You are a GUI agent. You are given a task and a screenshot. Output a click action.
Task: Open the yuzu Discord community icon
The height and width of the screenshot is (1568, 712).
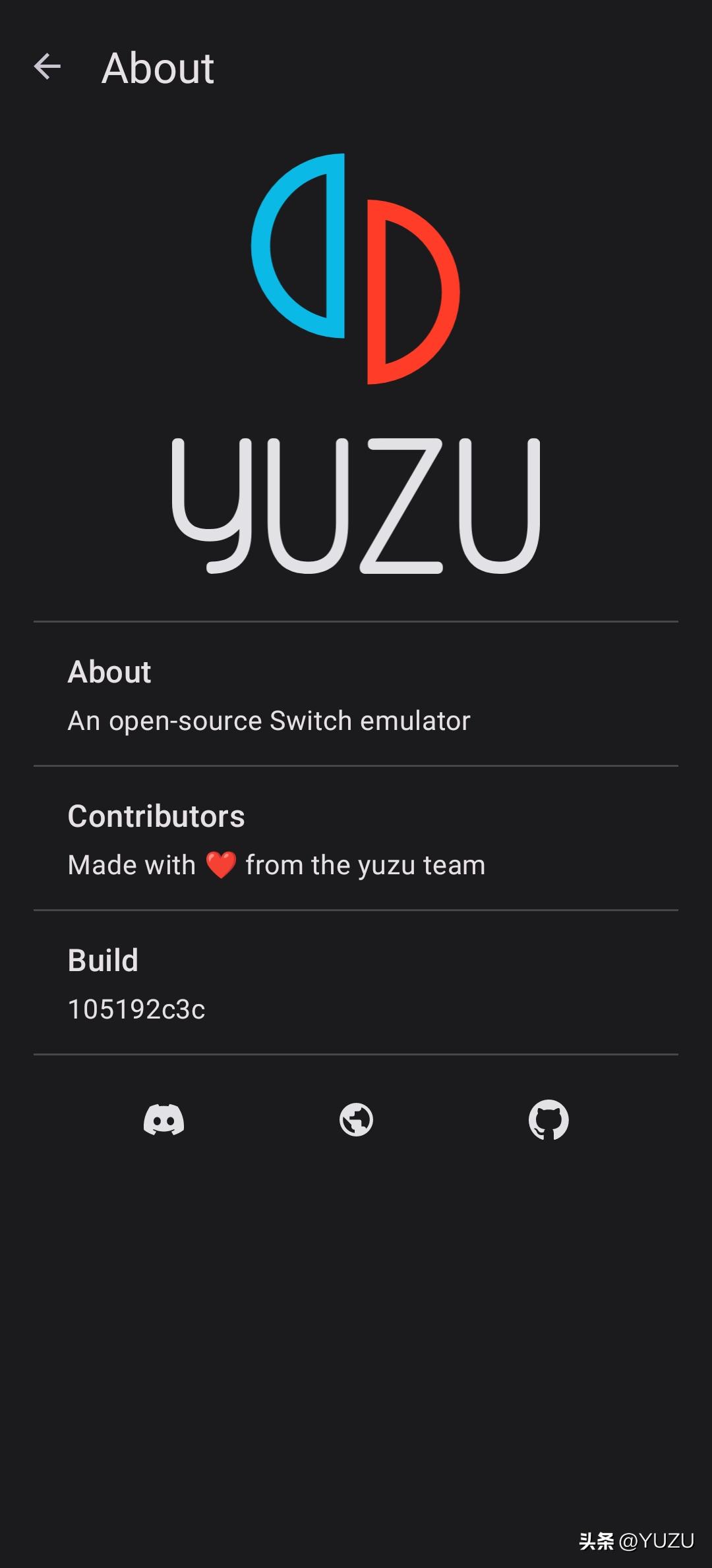(165, 1119)
